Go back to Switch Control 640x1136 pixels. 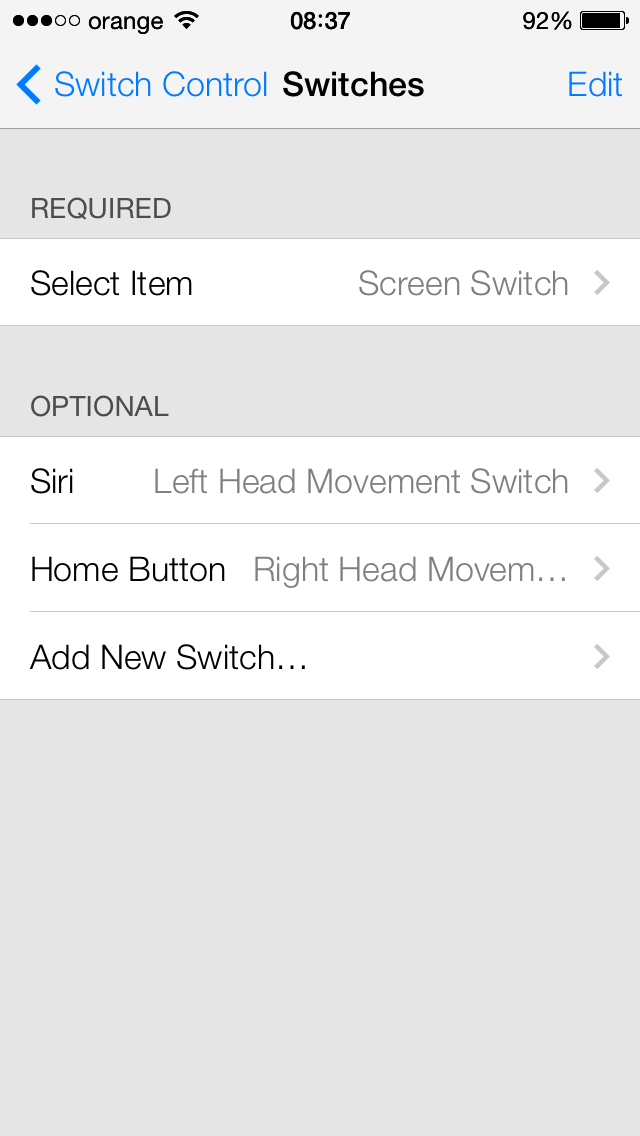tap(142, 85)
